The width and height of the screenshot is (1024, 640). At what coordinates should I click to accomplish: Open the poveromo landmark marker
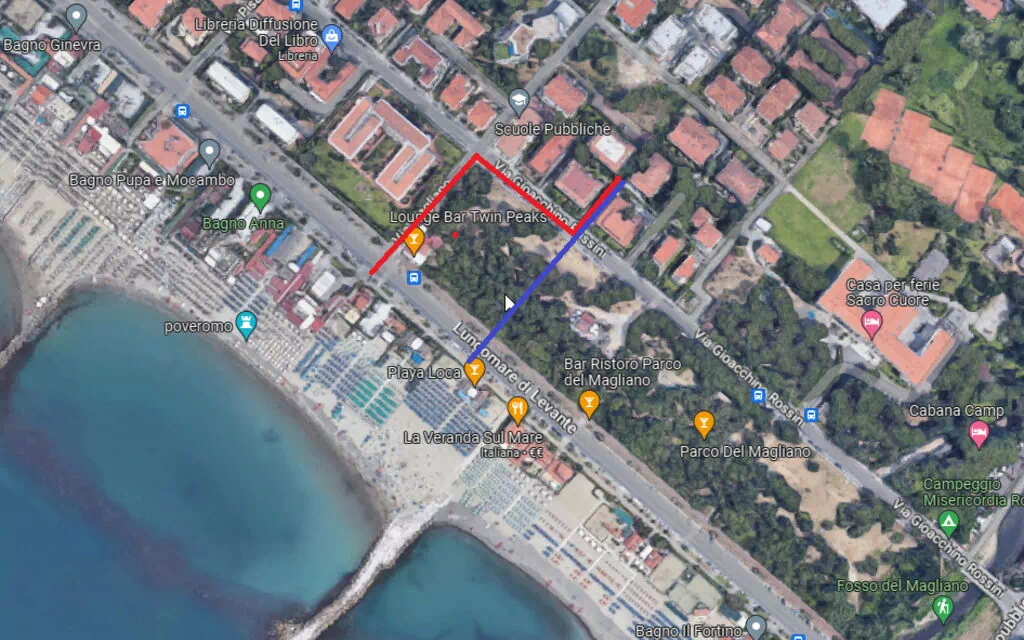(245, 323)
